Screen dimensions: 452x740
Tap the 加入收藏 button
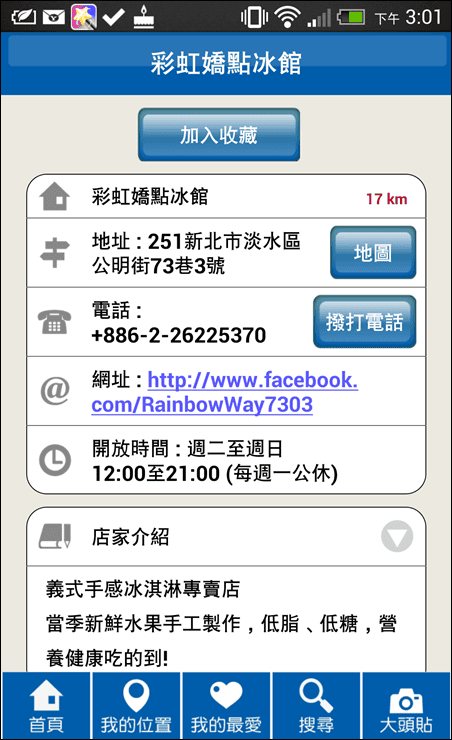[219, 135]
